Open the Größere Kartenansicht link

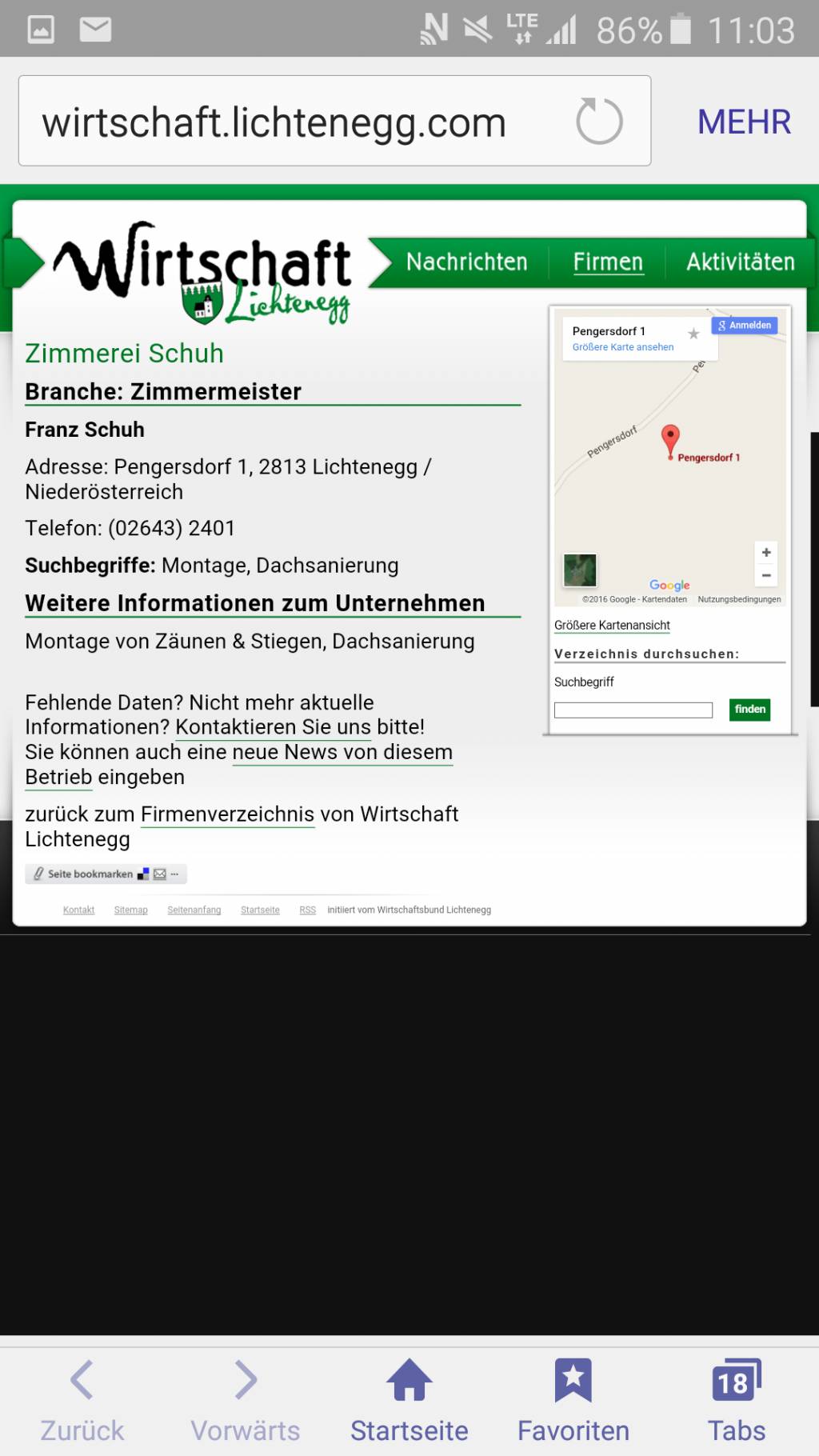pyautogui.click(x=612, y=626)
